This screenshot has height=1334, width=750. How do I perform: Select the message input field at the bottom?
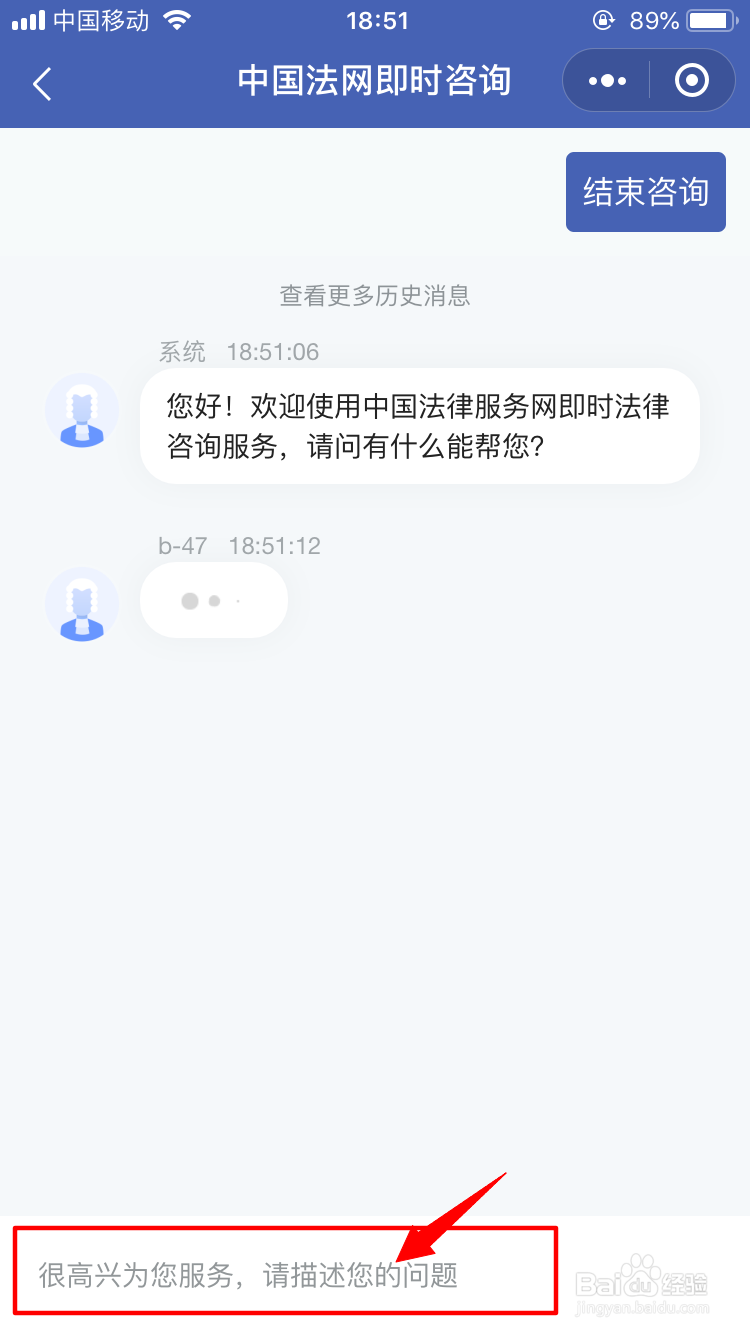(x=285, y=1271)
